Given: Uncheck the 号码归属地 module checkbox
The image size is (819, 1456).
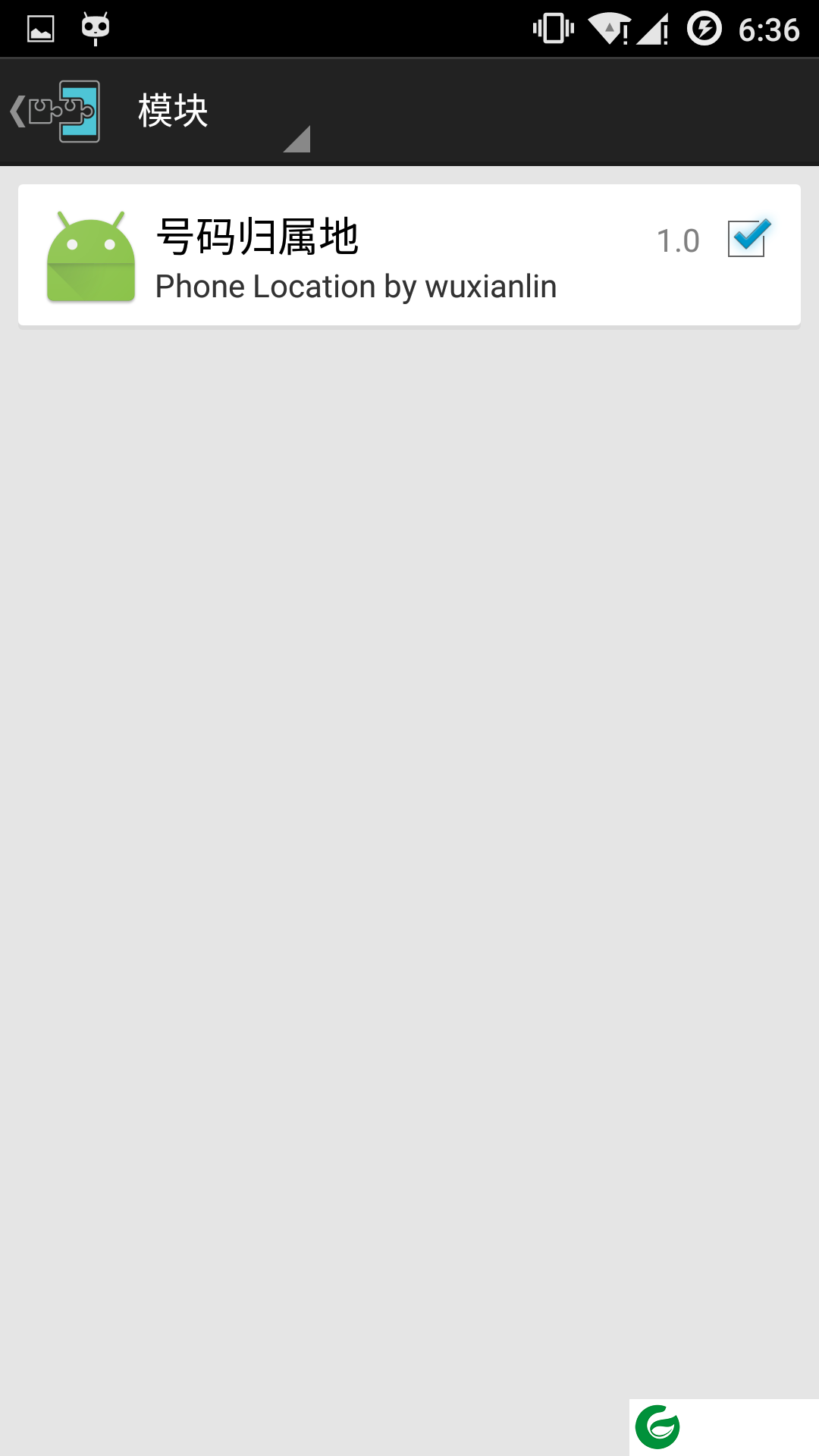Looking at the screenshot, I should [747, 239].
